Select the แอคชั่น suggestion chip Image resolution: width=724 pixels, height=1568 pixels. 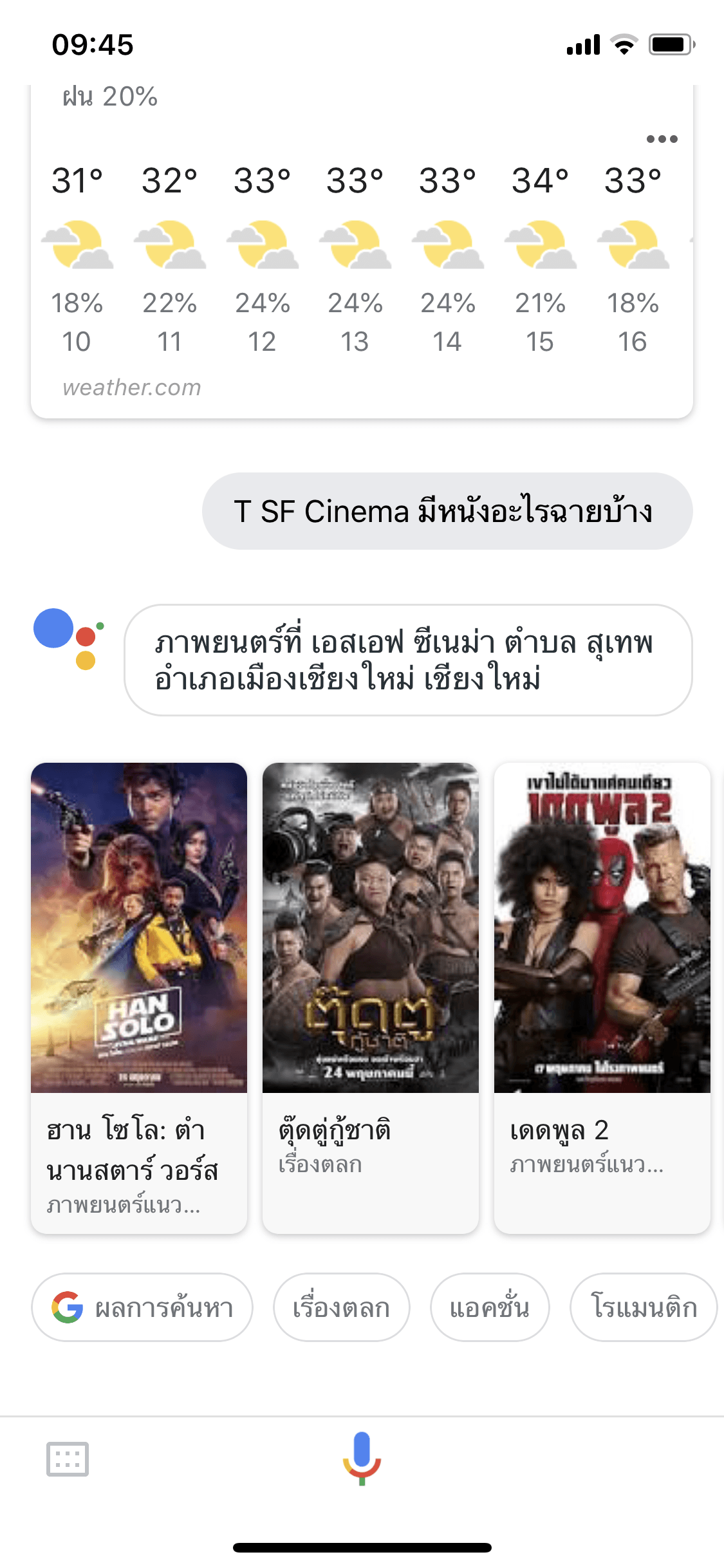pos(490,1307)
